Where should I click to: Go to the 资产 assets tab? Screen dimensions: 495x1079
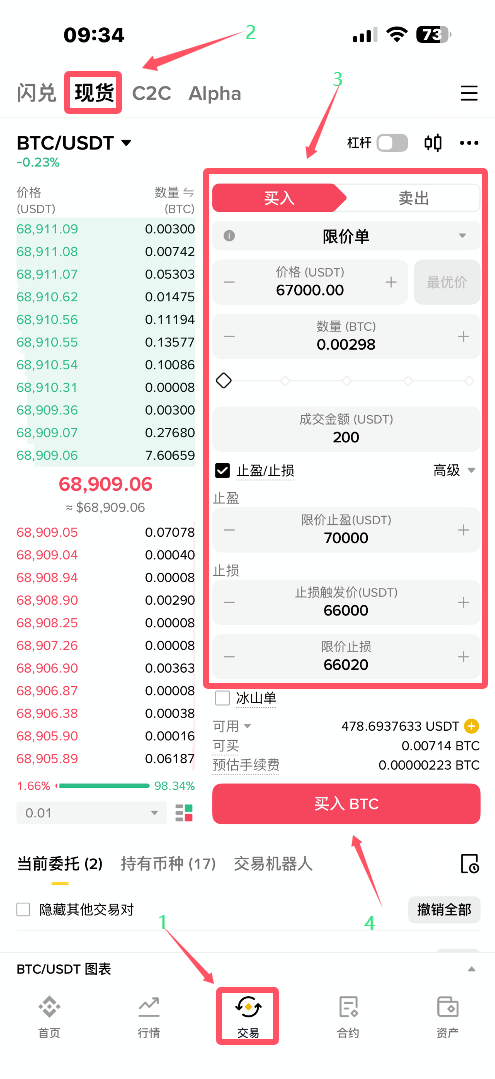(x=448, y=1017)
